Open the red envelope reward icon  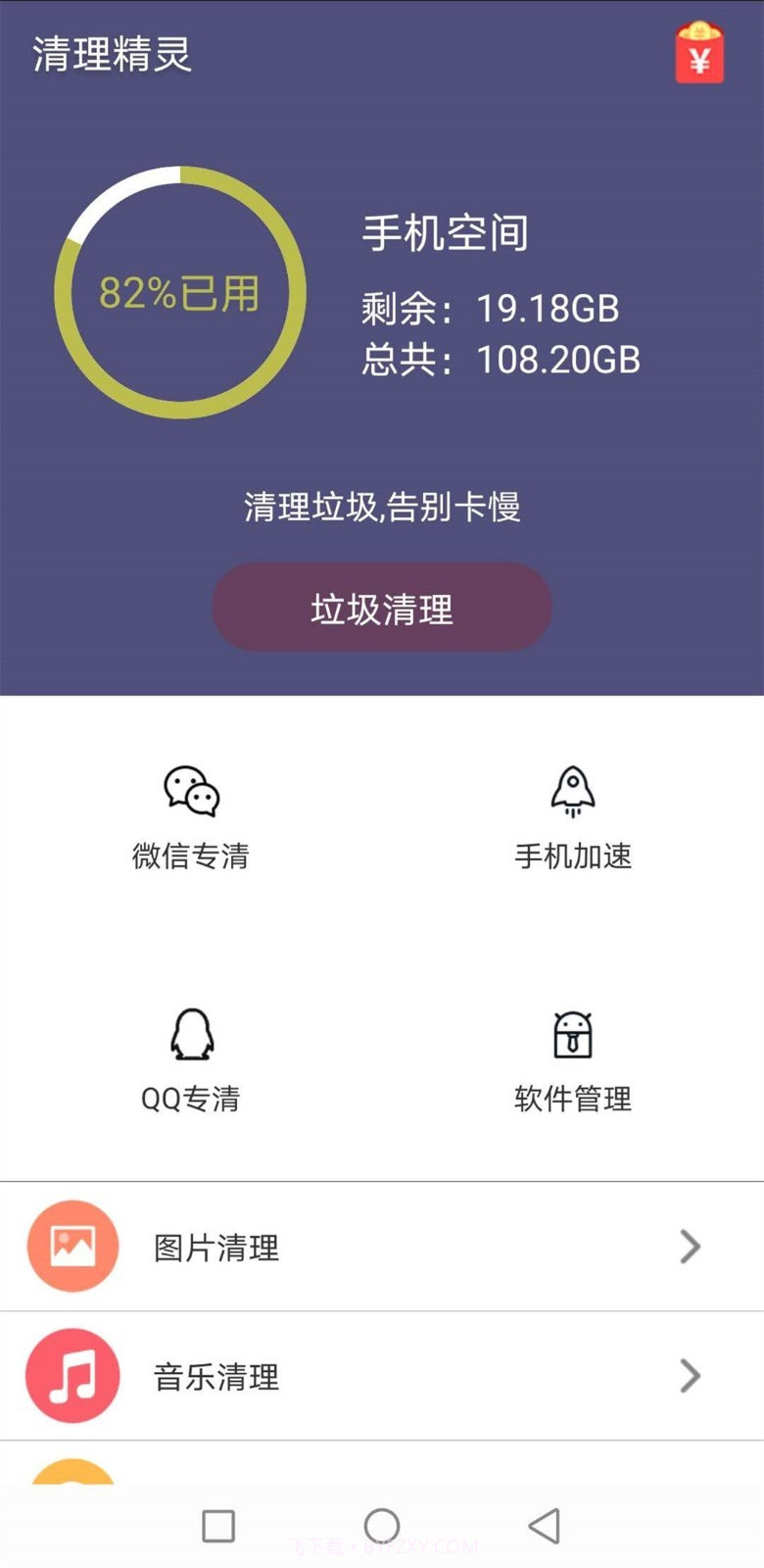coord(699,54)
